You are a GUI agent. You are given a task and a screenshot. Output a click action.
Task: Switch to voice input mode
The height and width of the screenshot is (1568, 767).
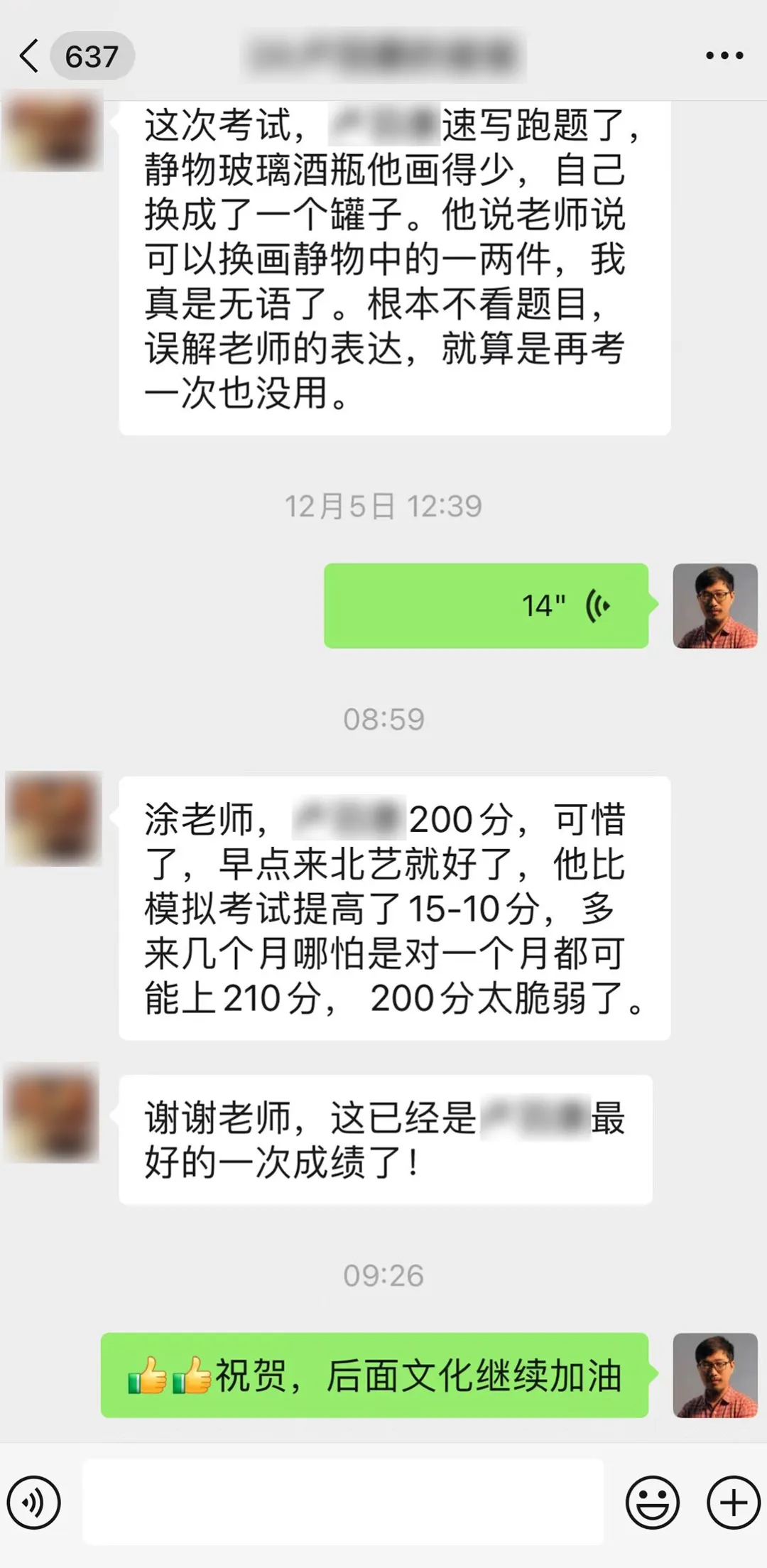tap(34, 1503)
